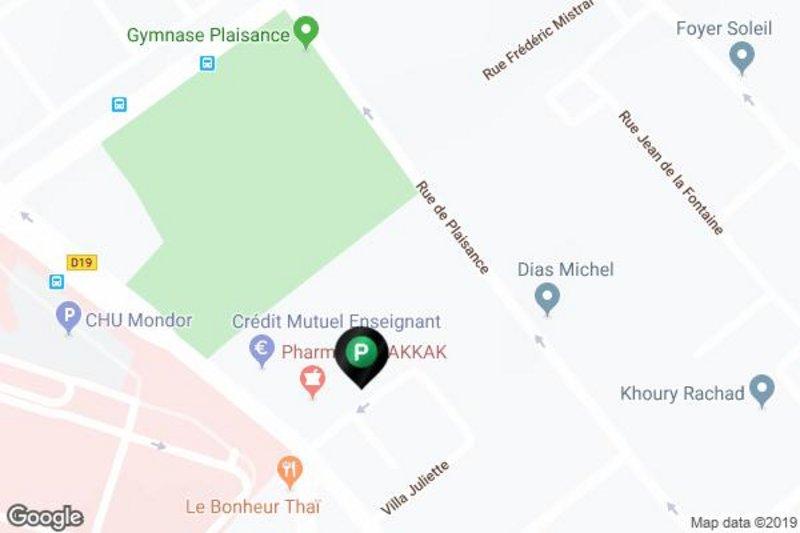This screenshot has height=533, width=800.
Task: Select the Le Bonheur Thaï restaurant pin
Action: (x=291, y=470)
